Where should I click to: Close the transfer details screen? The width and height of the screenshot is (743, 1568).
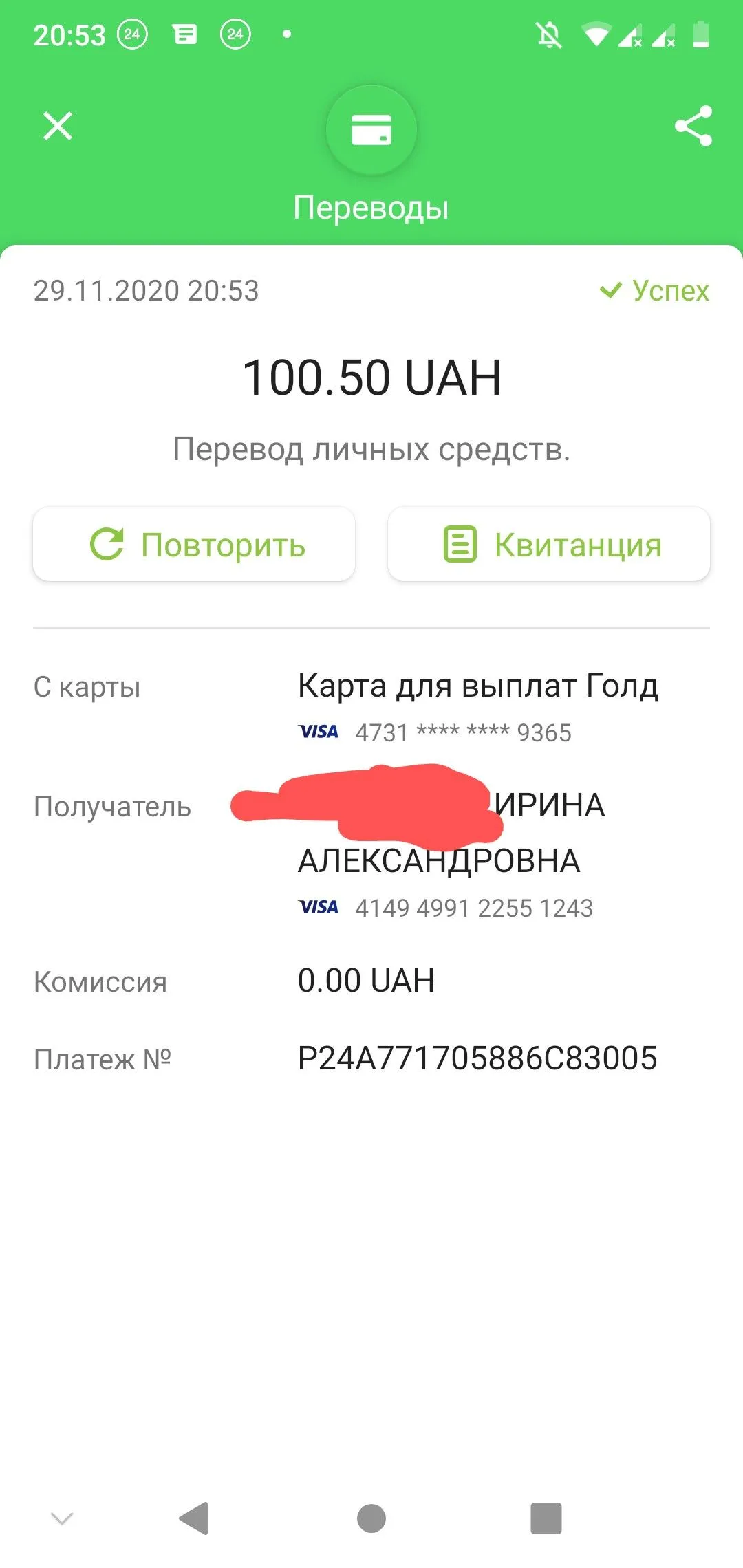point(58,126)
